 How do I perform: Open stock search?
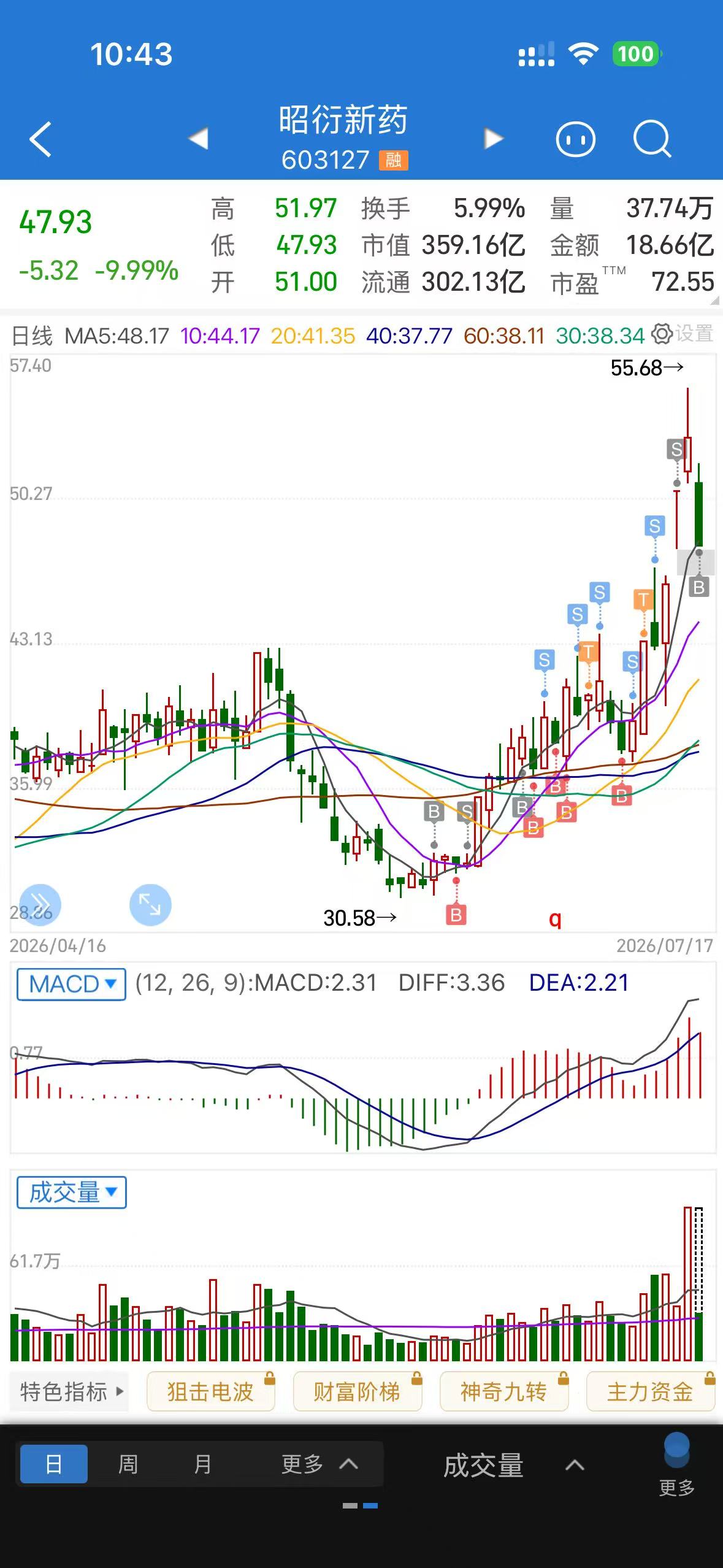pyautogui.click(x=652, y=140)
